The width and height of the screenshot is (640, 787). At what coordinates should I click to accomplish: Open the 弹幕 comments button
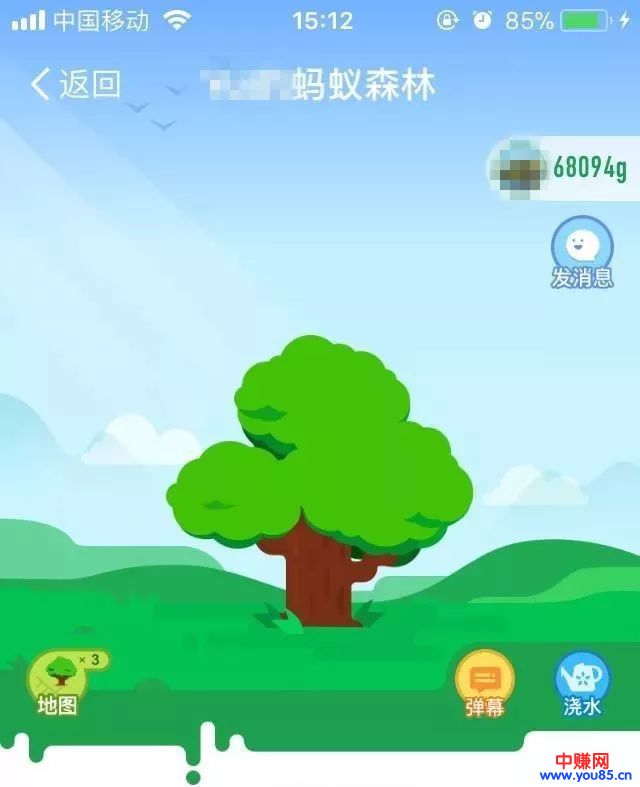click(x=485, y=681)
